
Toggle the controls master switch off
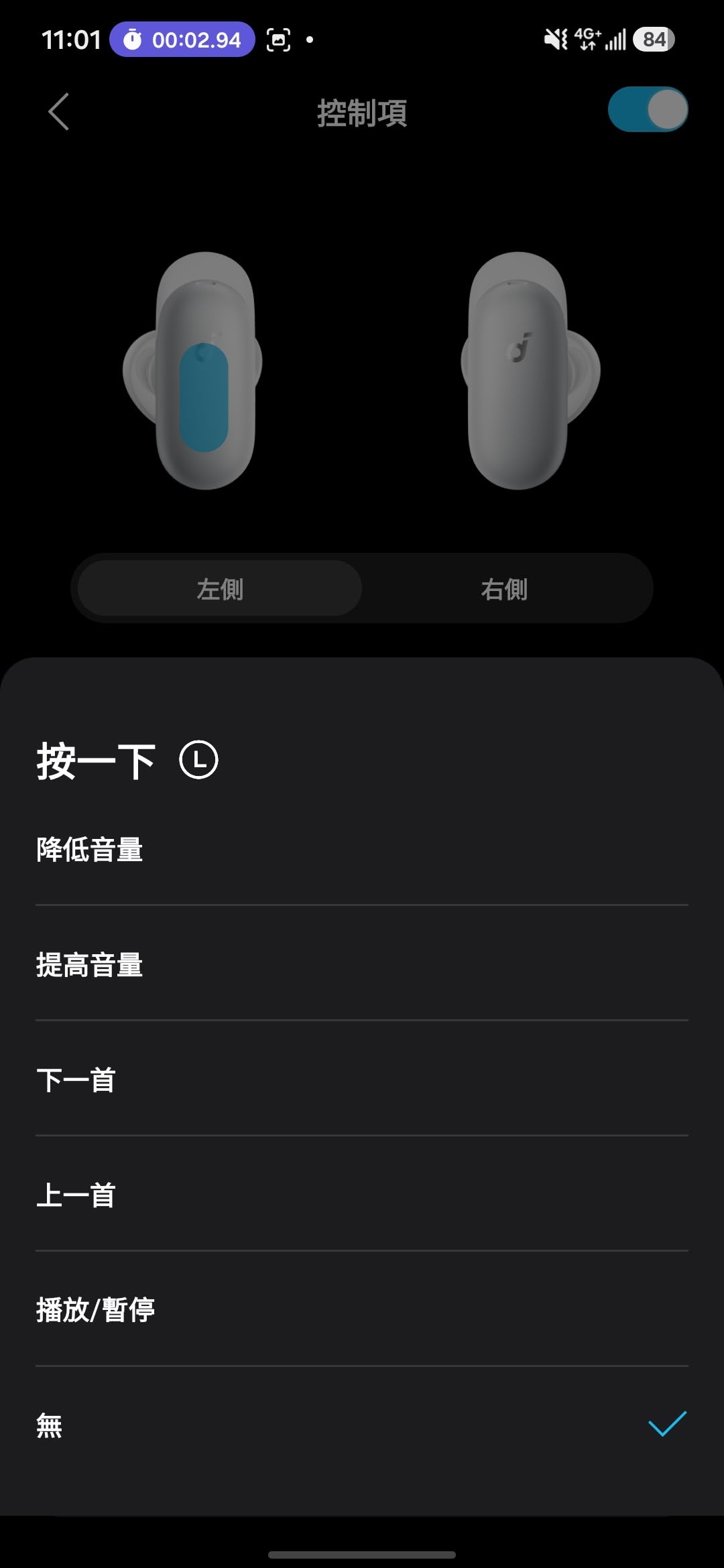pyautogui.click(x=648, y=109)
